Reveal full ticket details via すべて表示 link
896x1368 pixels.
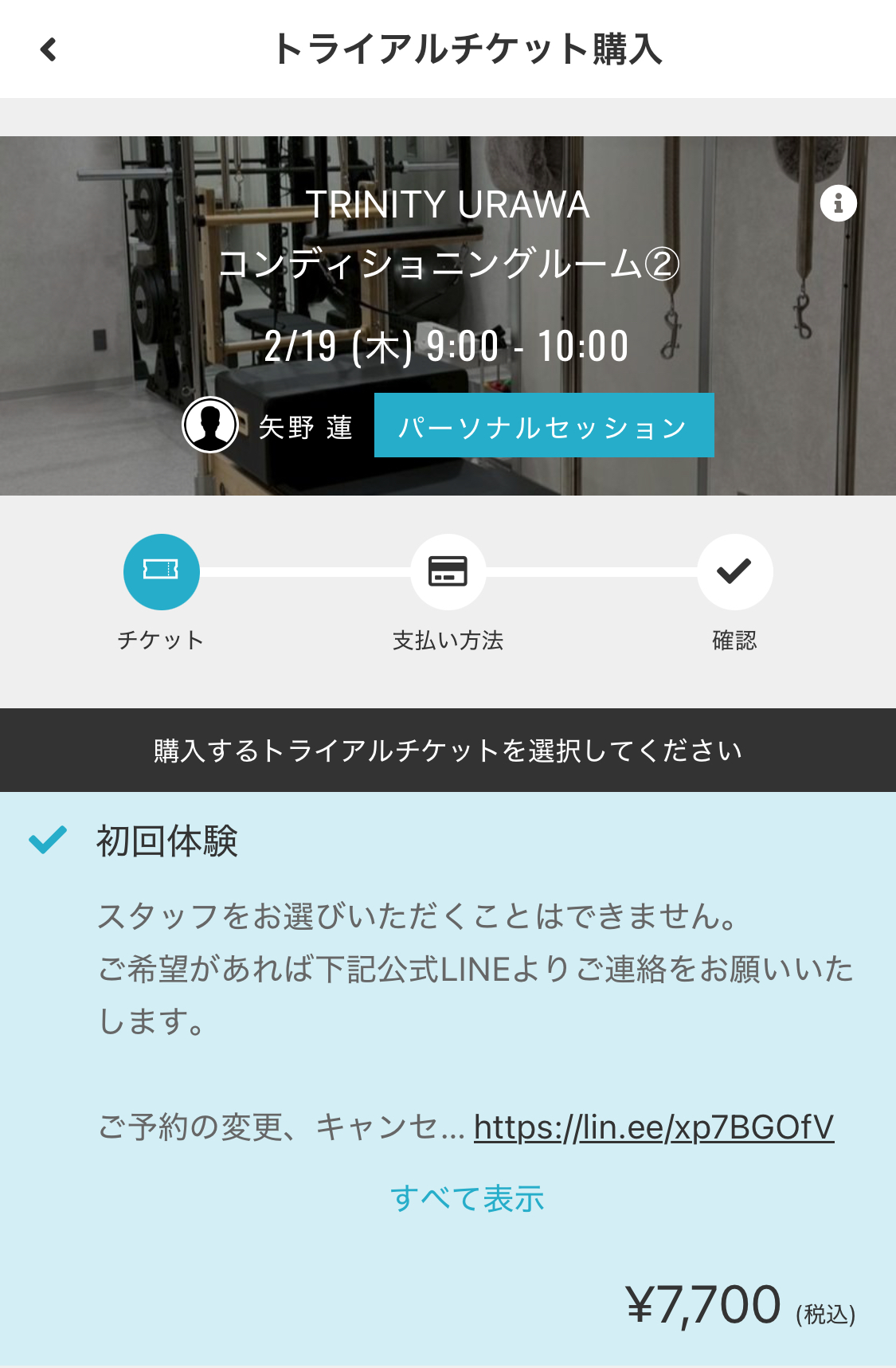click(468, 1197)
